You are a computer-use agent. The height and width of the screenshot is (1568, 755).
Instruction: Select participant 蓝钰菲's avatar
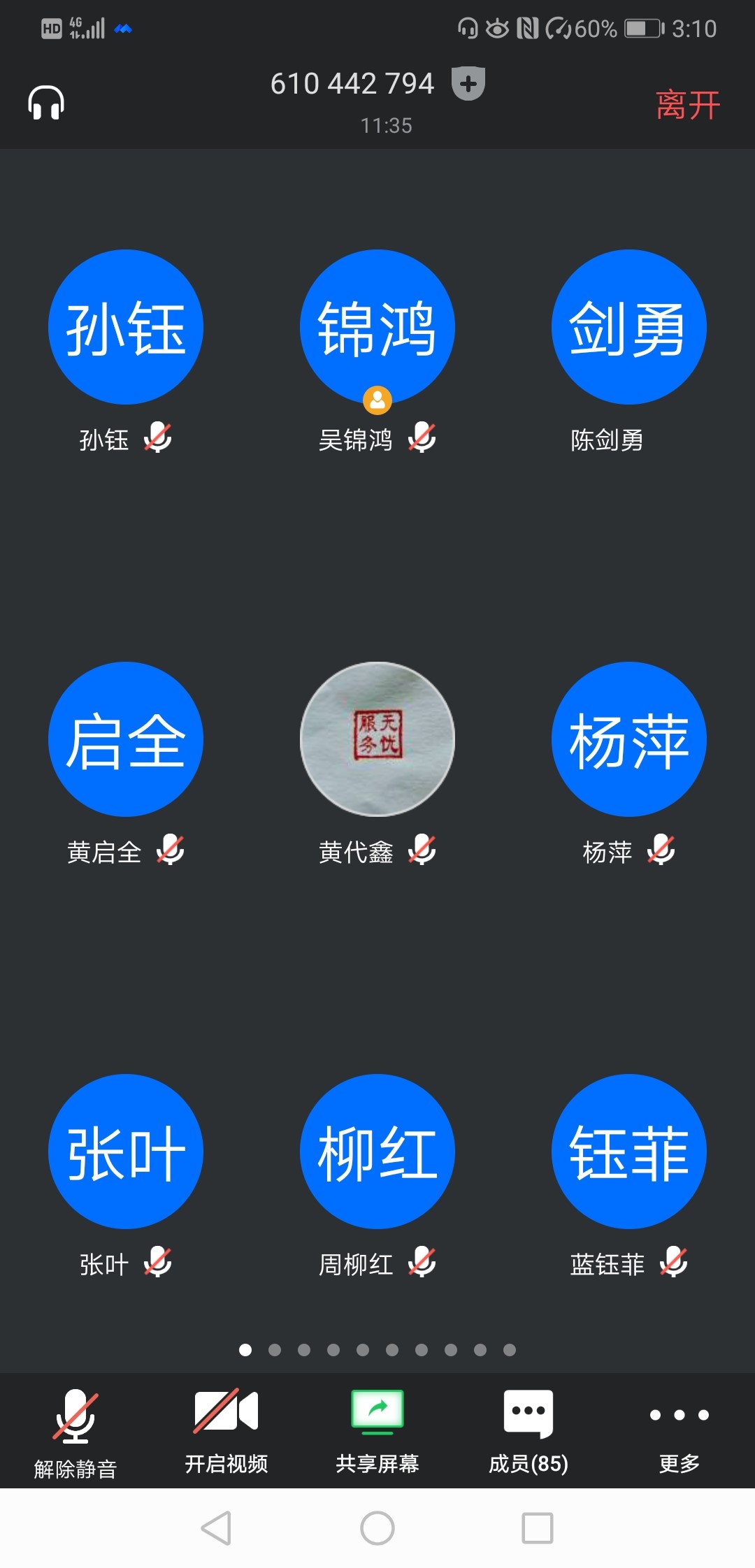[x=629, y=1152]
